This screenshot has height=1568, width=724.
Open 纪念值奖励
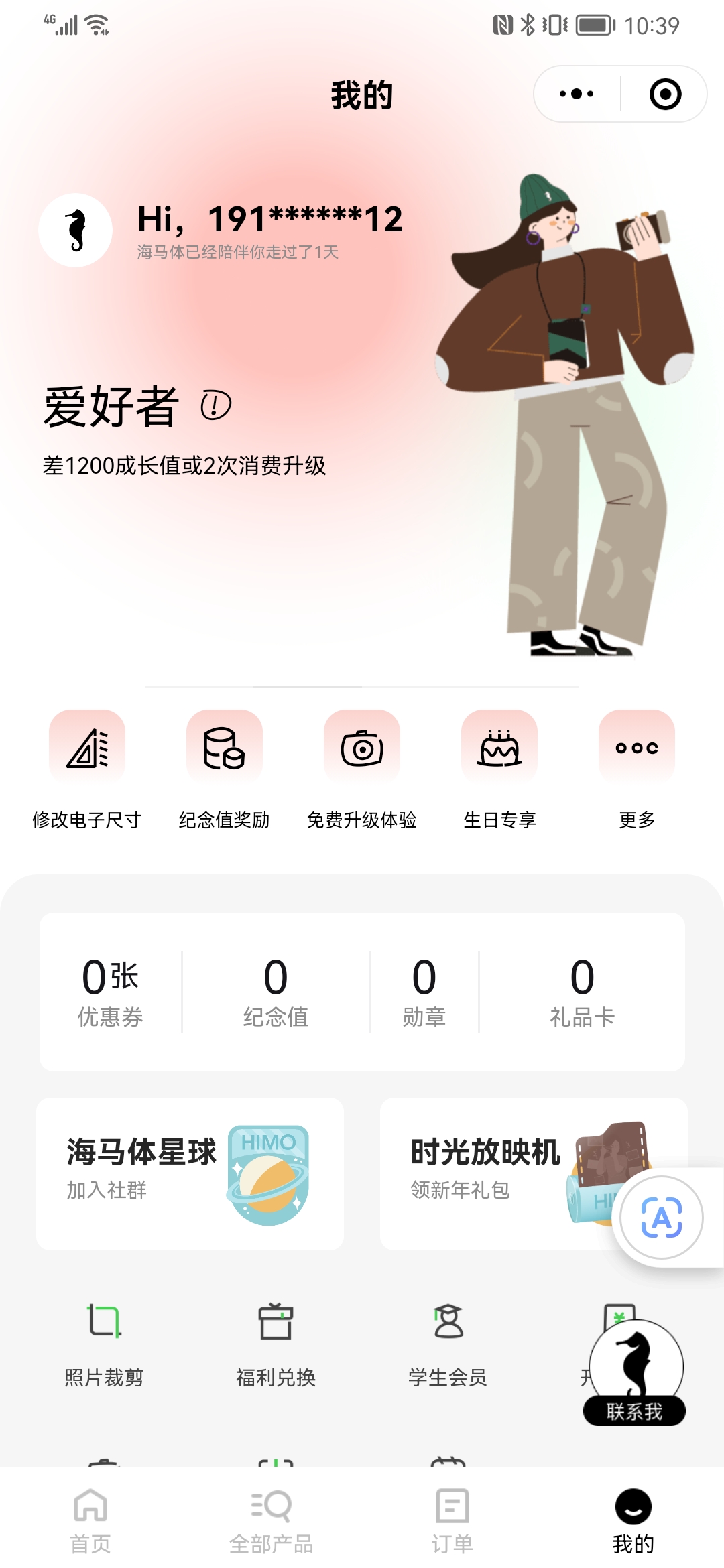click(x=225, y=770)
